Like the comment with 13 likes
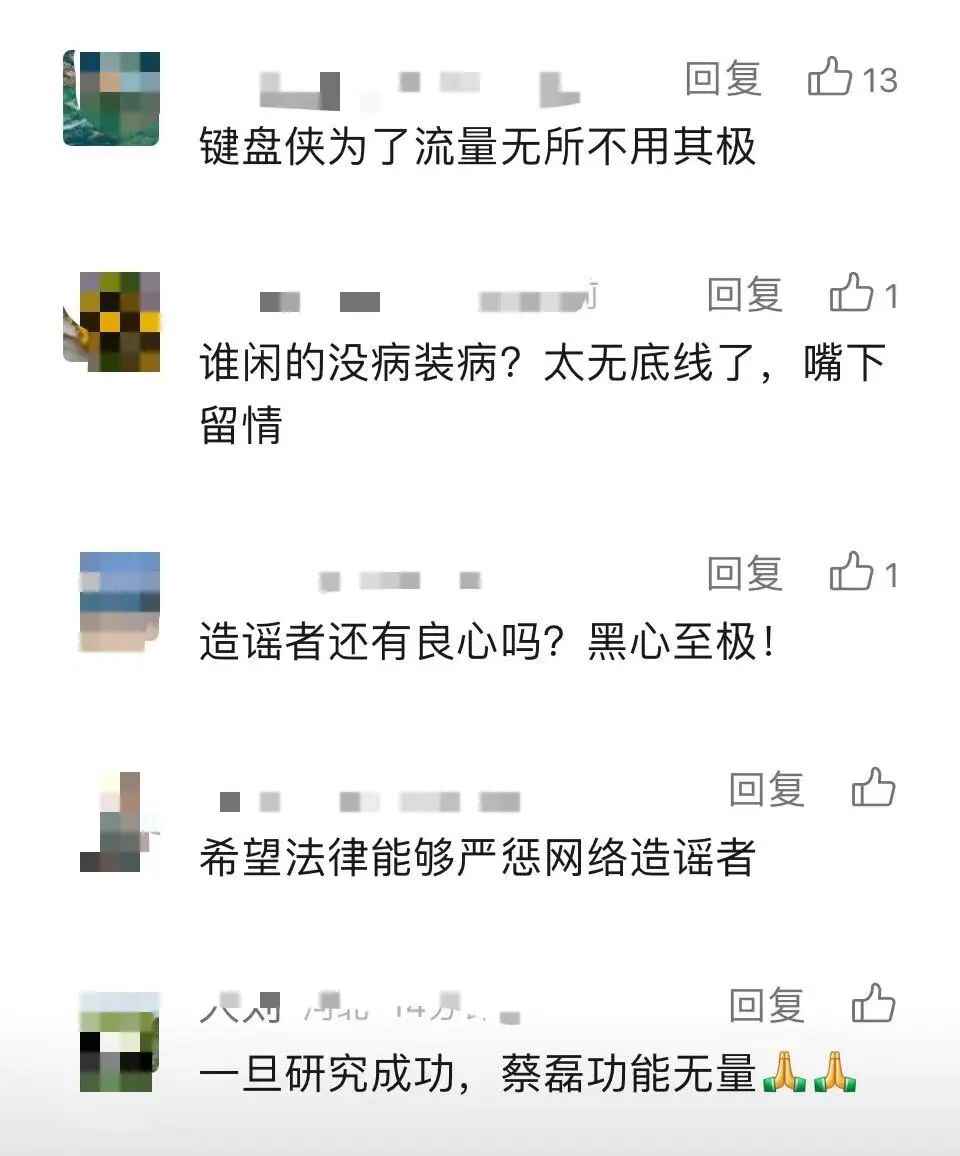The height and width of the screenshot is (1156, 960). 830,77
